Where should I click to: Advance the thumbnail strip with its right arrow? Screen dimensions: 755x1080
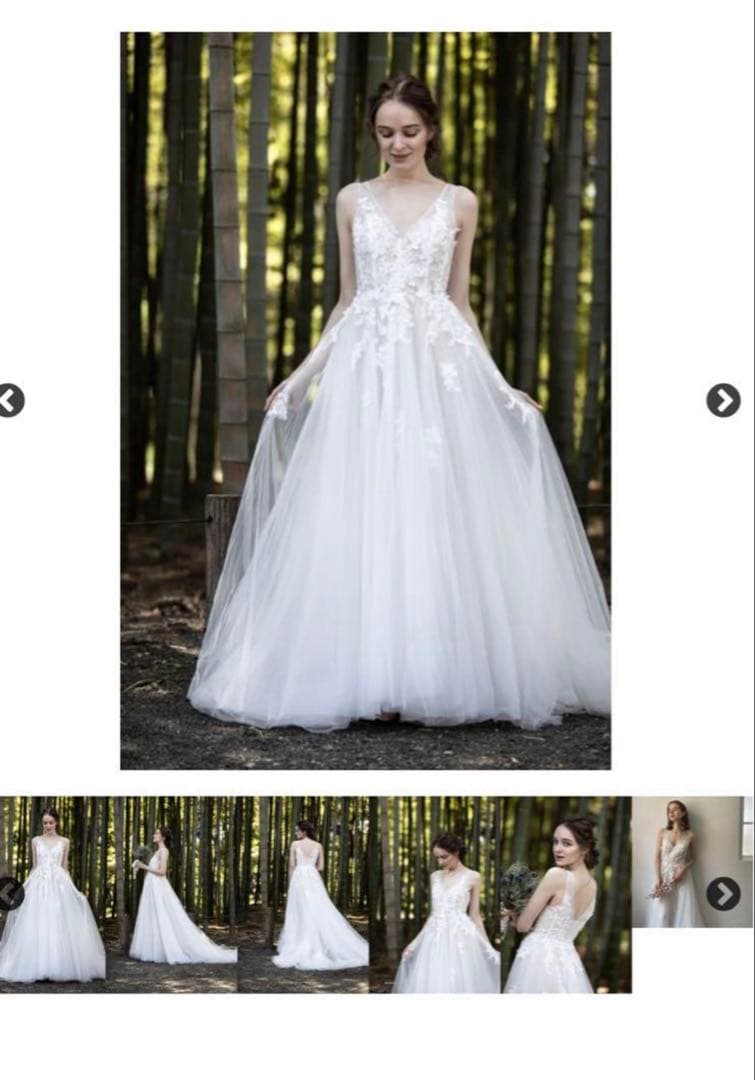click(723, 893)
